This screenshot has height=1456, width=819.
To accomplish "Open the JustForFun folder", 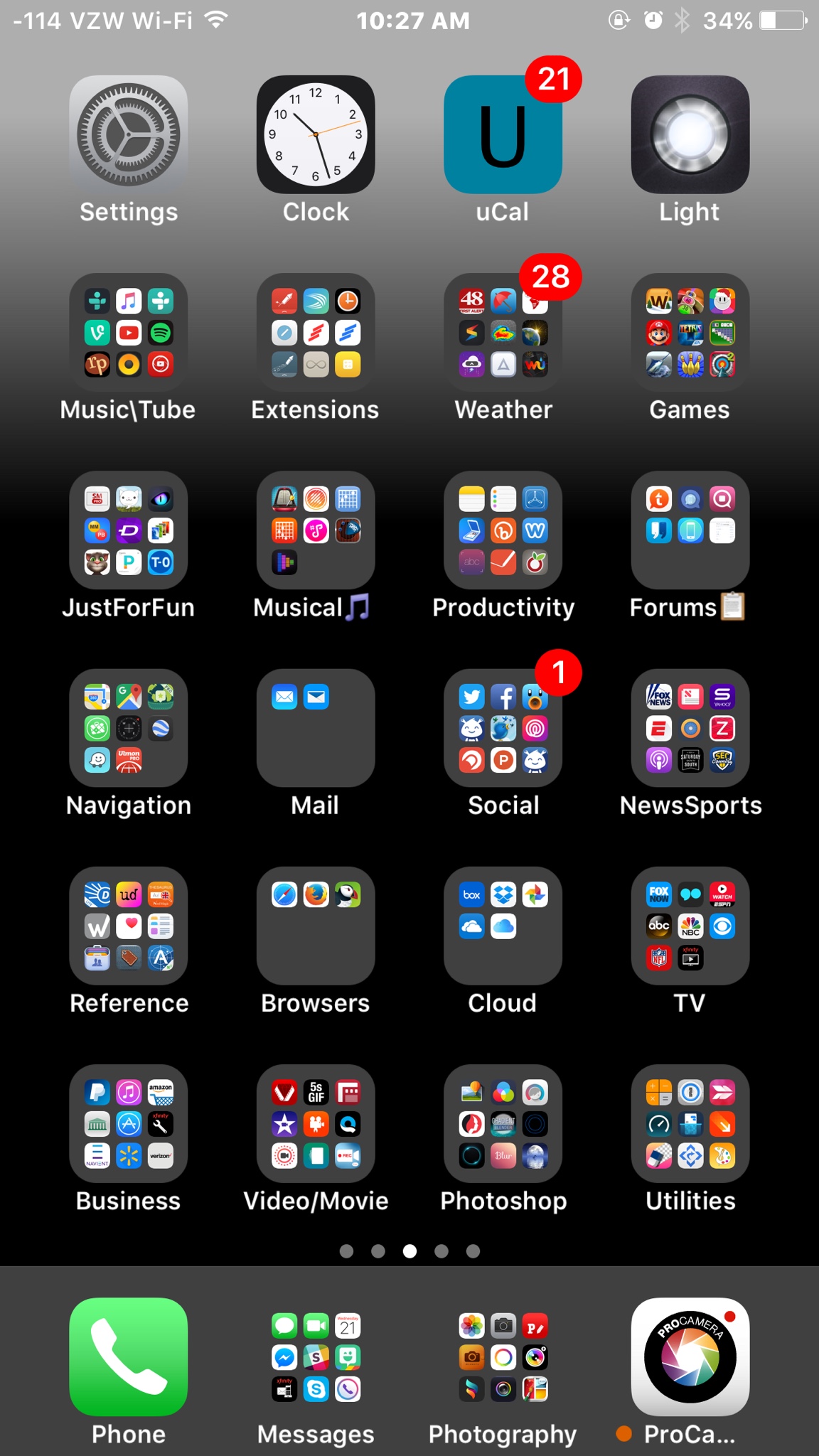I will coord(129,530).
